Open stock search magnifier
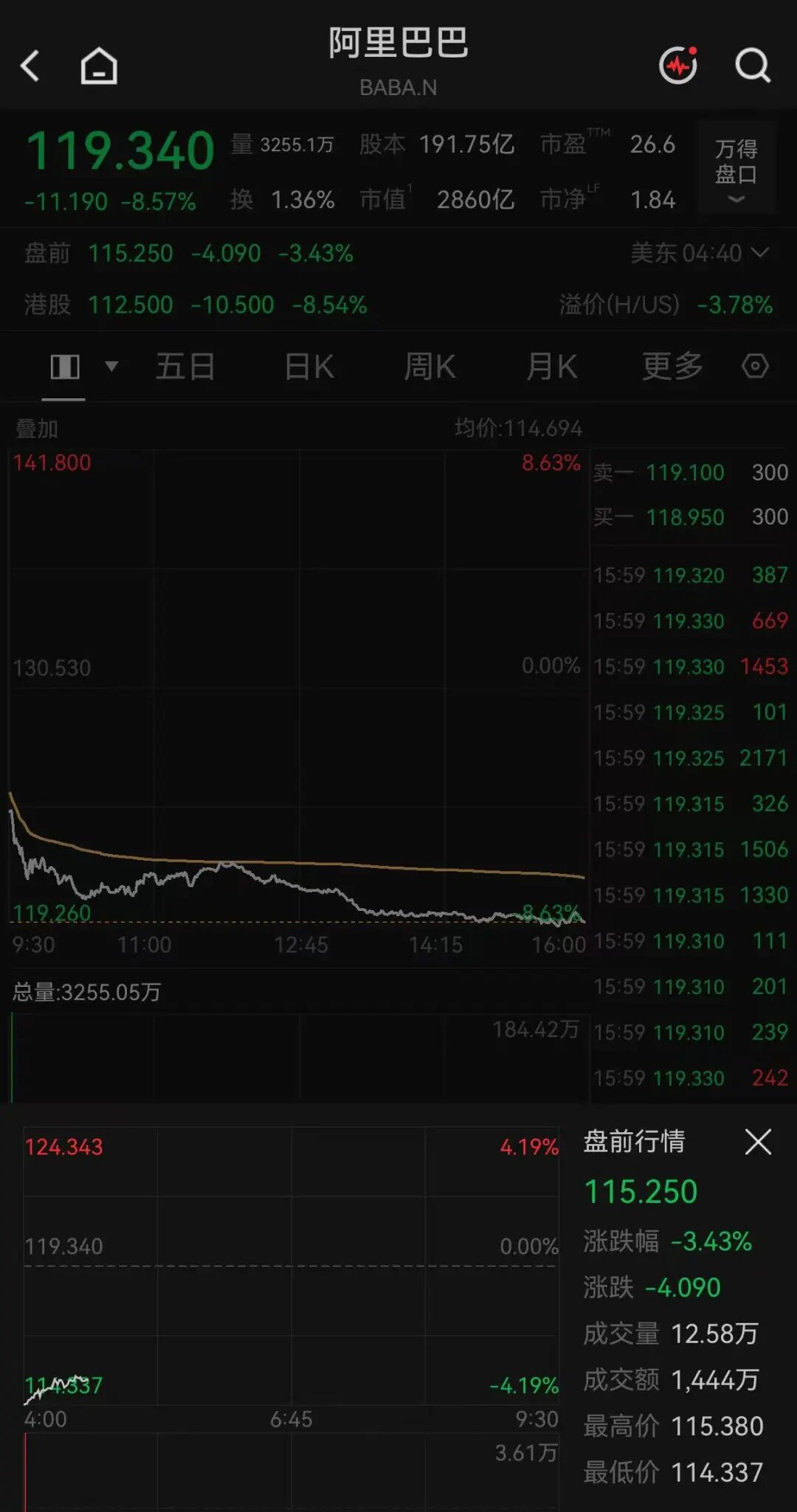Screen dimensions: 797x1512 click(x=753, y=66)
